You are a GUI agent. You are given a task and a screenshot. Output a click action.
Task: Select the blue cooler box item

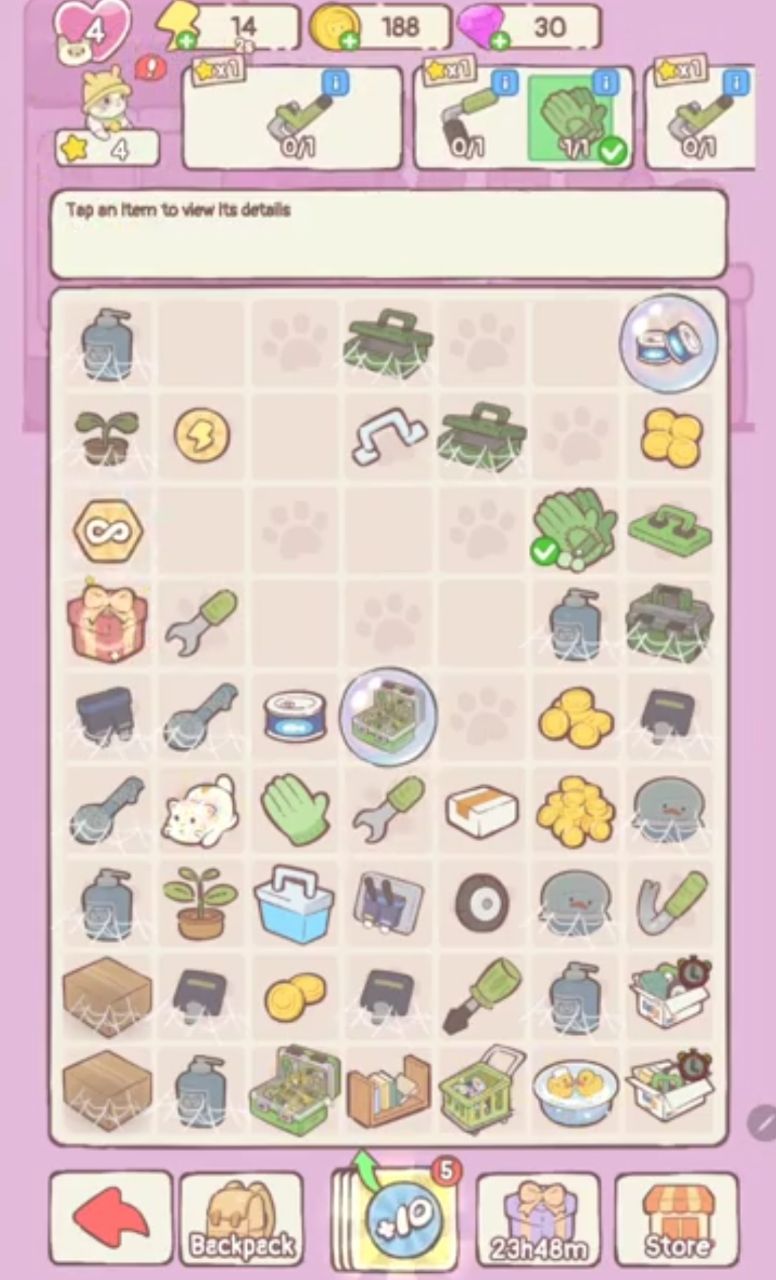294,902
